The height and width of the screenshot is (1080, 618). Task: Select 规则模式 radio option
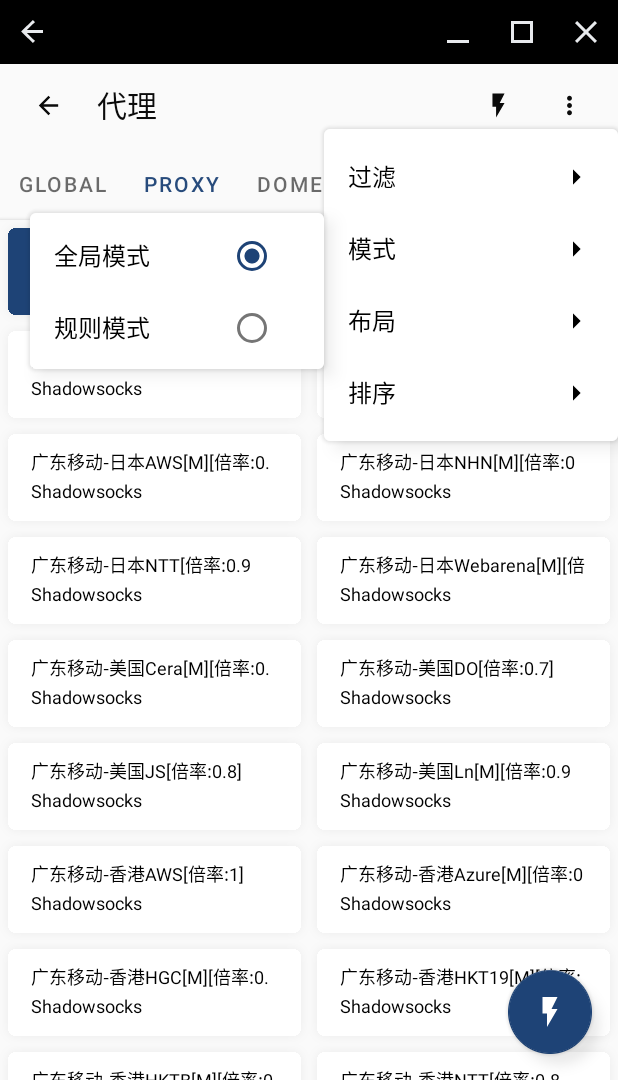[x=251, y=328]
